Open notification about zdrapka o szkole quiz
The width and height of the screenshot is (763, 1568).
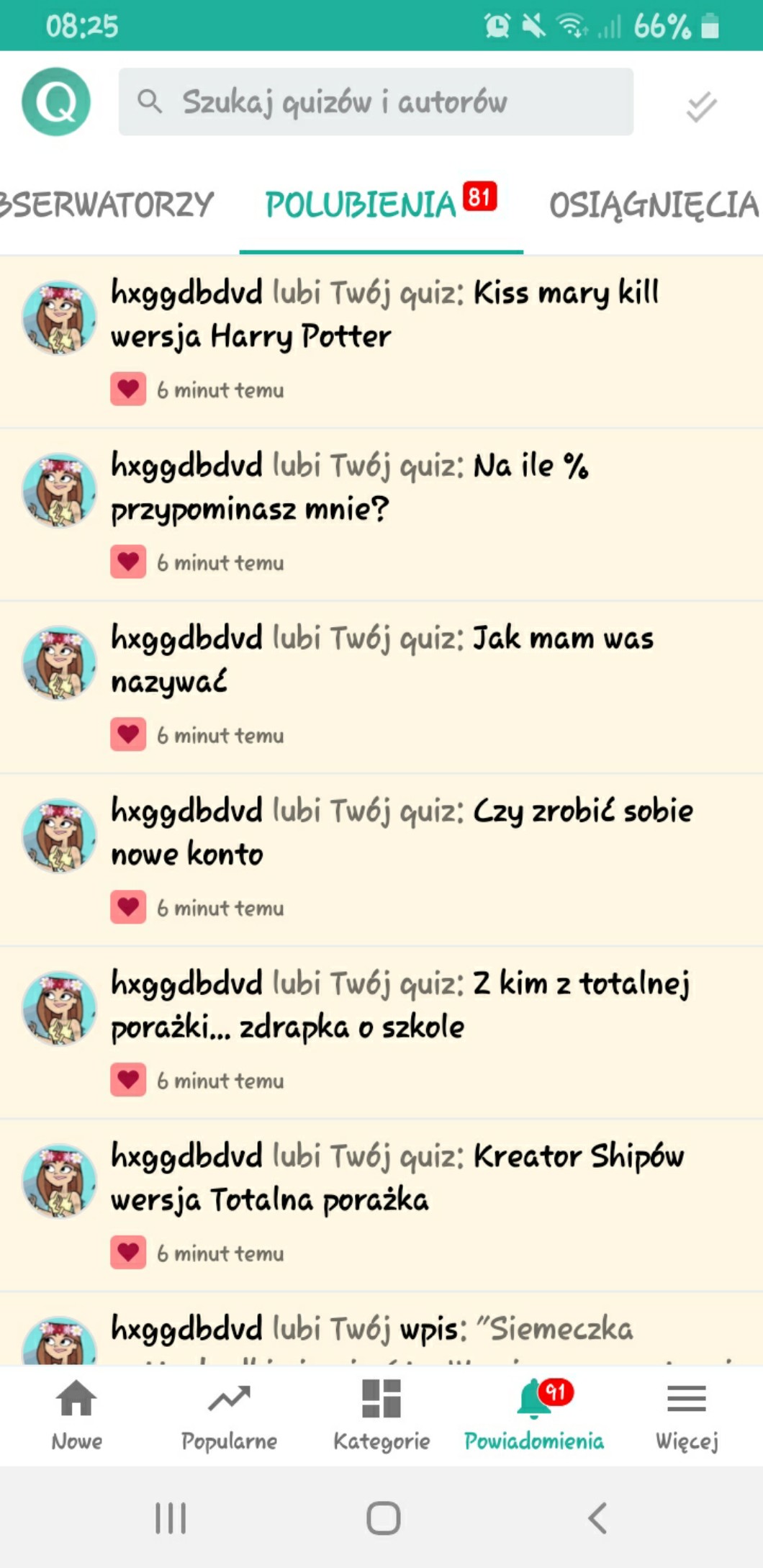(x=381, y=1033)
